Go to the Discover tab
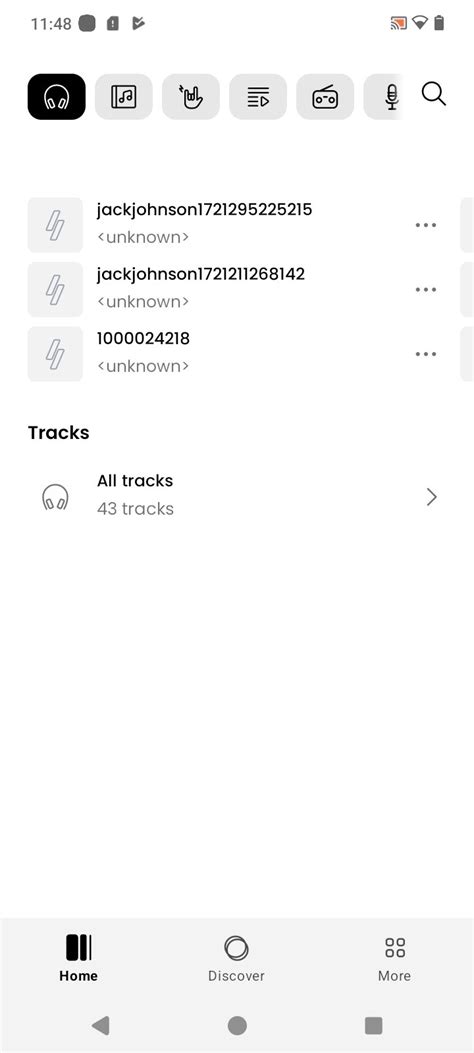 click(236, 958)
